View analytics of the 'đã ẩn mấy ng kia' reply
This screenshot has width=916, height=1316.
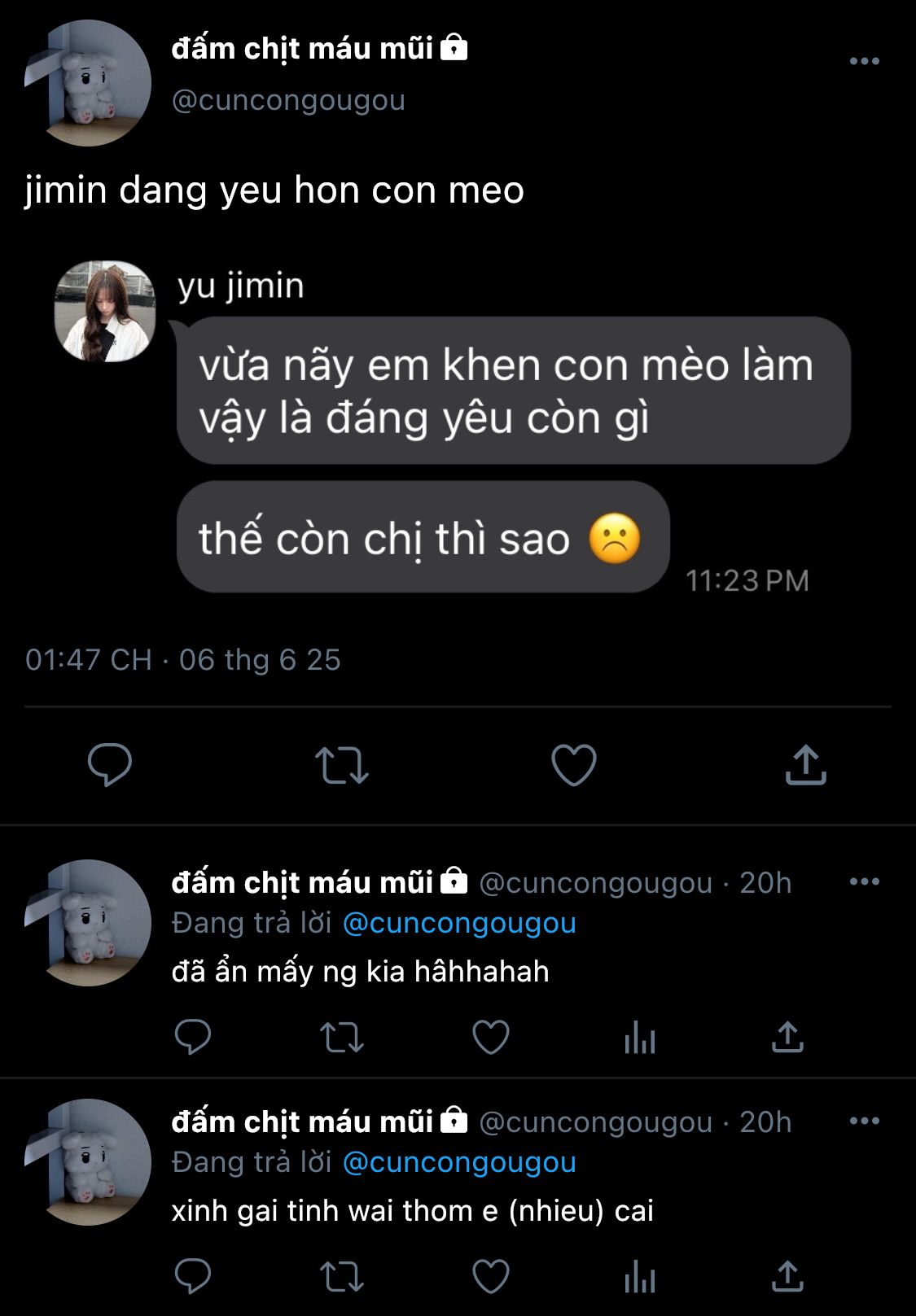coord(639,1037)
